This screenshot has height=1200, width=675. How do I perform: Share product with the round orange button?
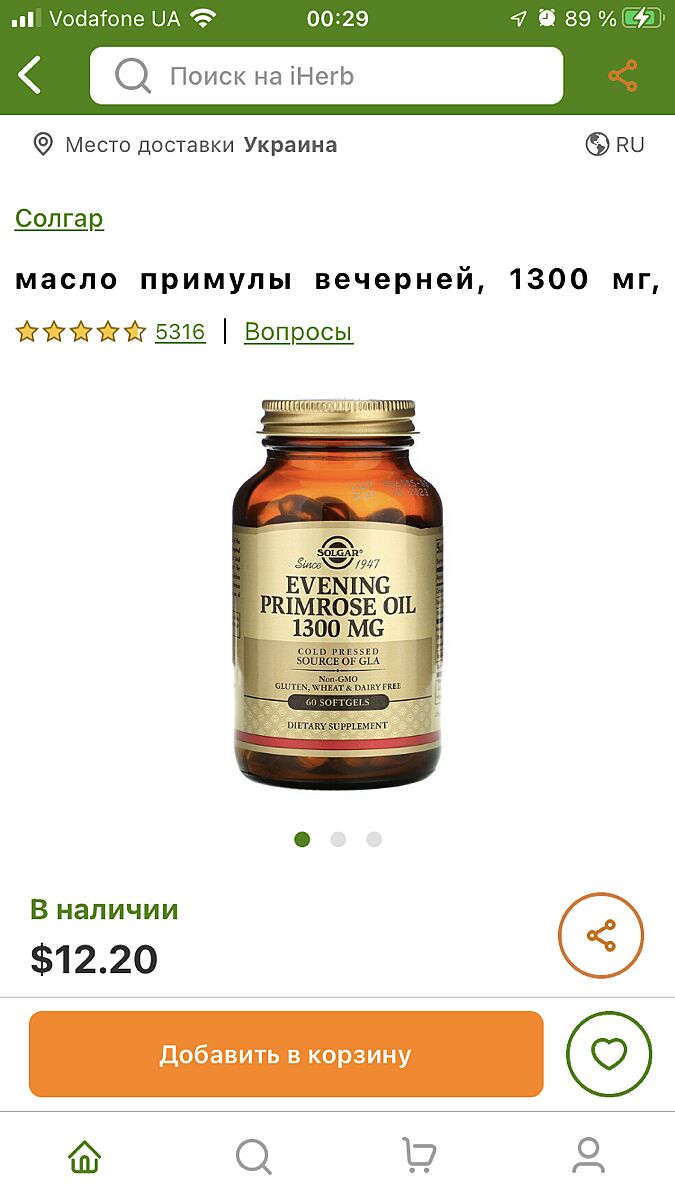[600, 936]
